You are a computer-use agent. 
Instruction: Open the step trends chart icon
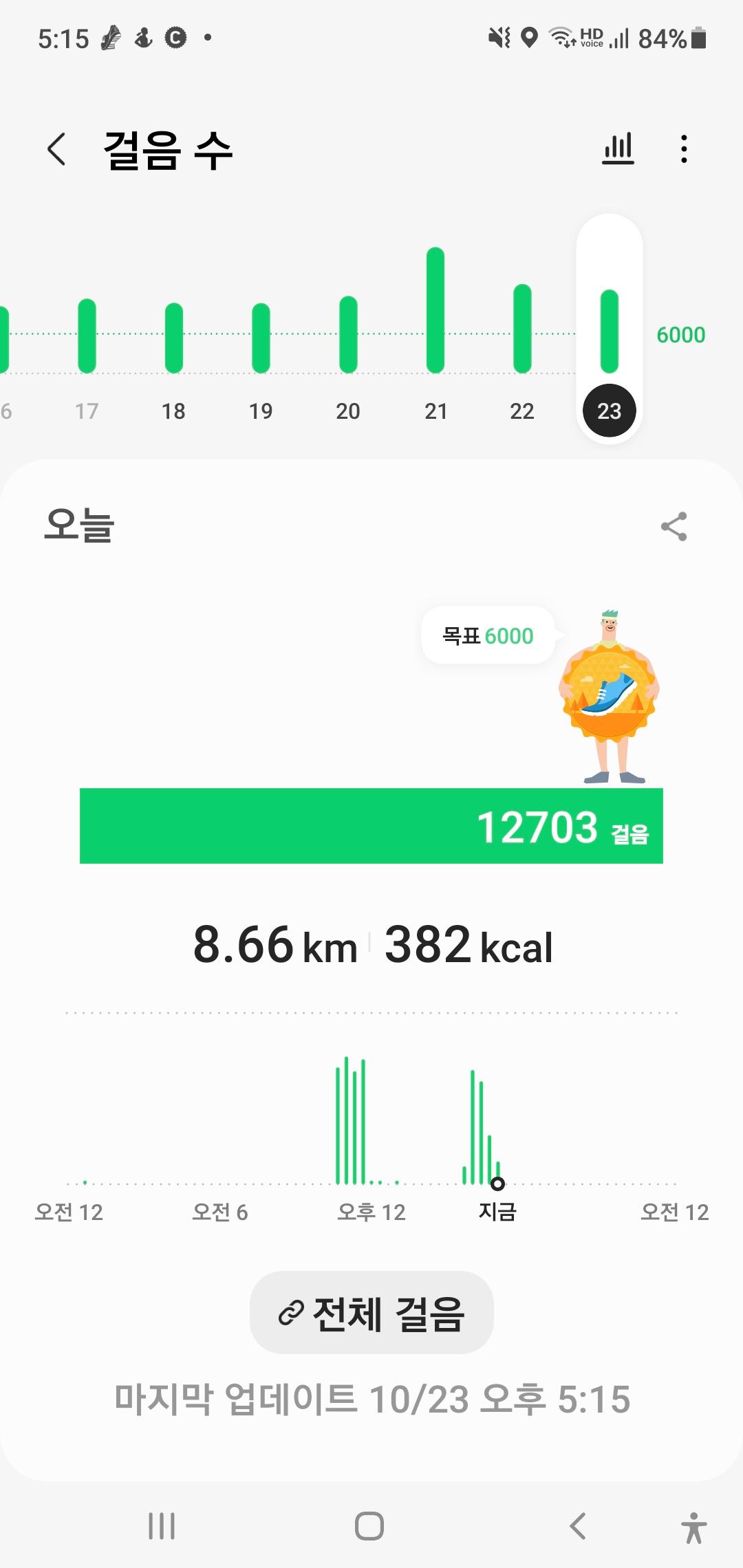[618, 149]
